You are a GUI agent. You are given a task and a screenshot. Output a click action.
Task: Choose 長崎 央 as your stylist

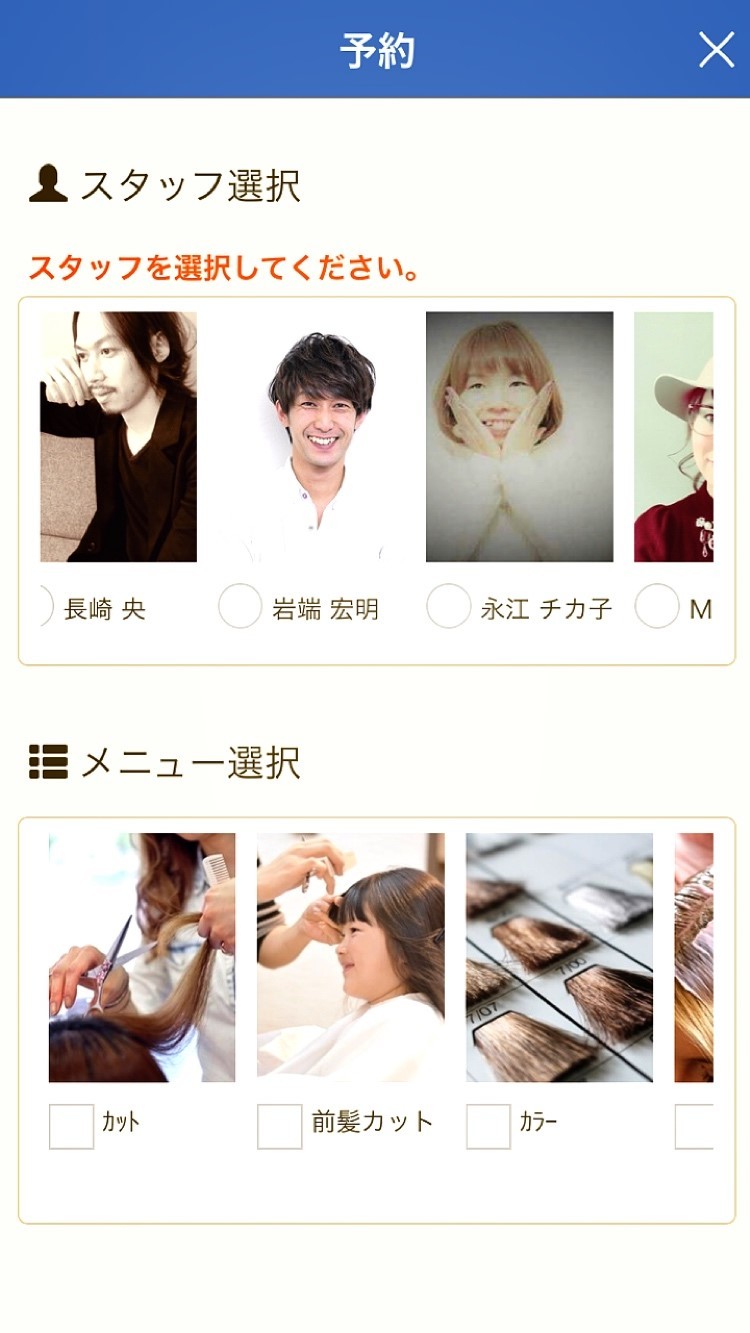44,607
